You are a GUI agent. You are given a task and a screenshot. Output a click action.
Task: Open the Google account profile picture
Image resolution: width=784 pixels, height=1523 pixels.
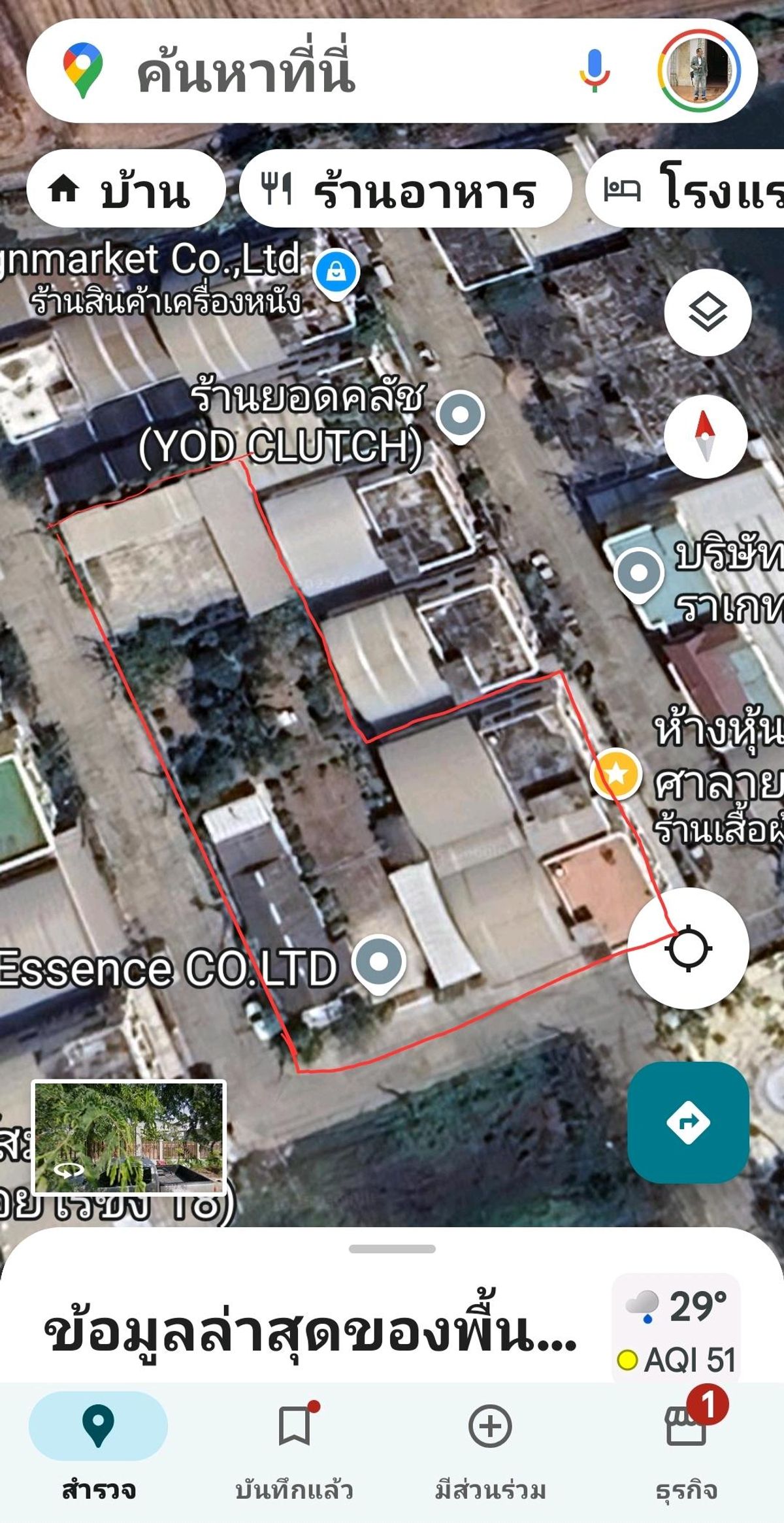point(700,71)
